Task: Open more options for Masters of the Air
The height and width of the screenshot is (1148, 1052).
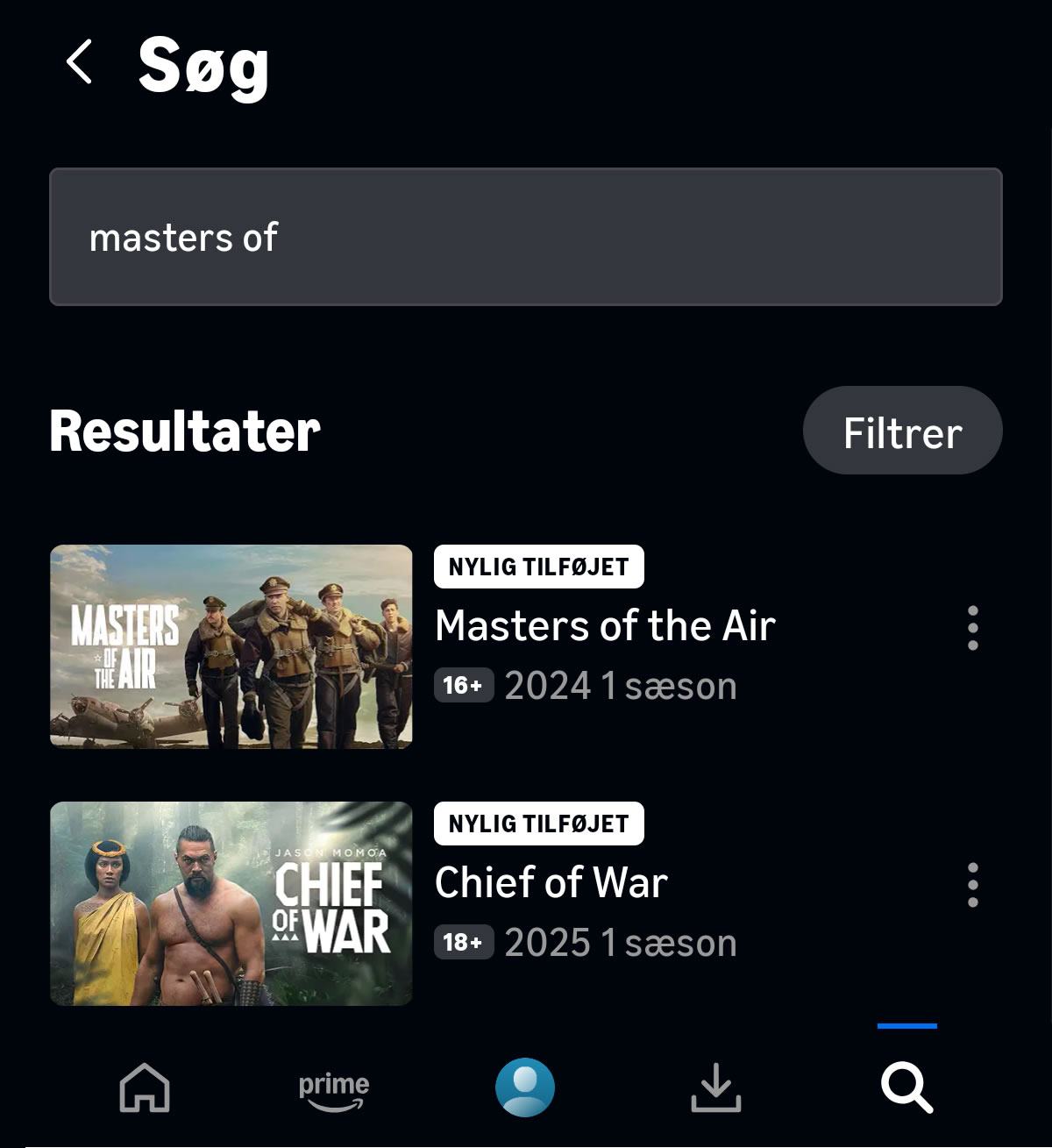Action: coord(972,628)
